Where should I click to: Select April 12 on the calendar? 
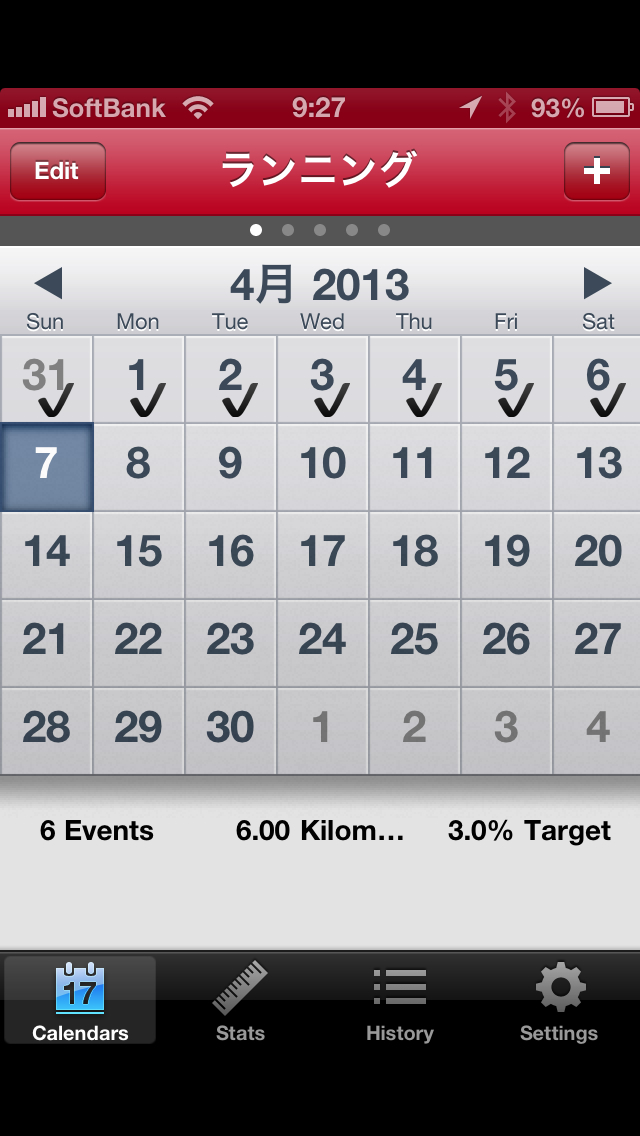tap(506, 466)
